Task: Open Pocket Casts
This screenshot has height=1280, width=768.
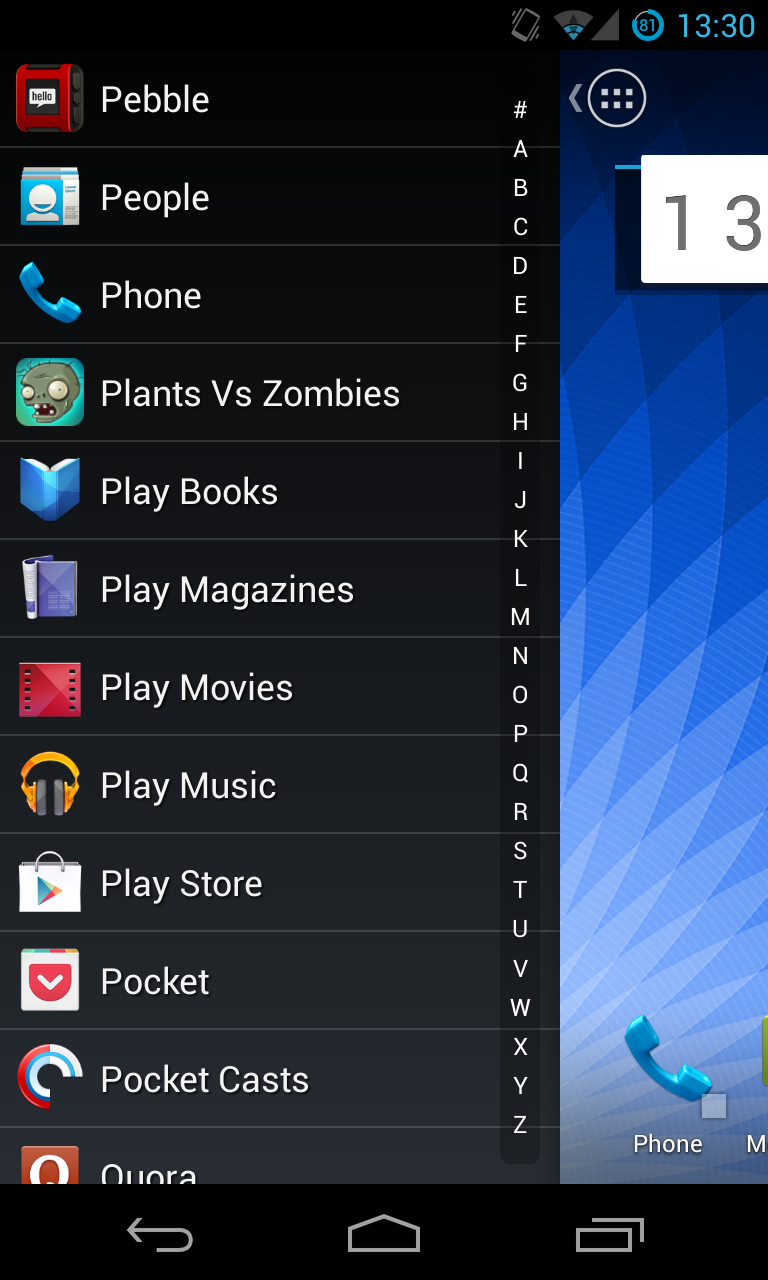Action: pos(250,1079)
